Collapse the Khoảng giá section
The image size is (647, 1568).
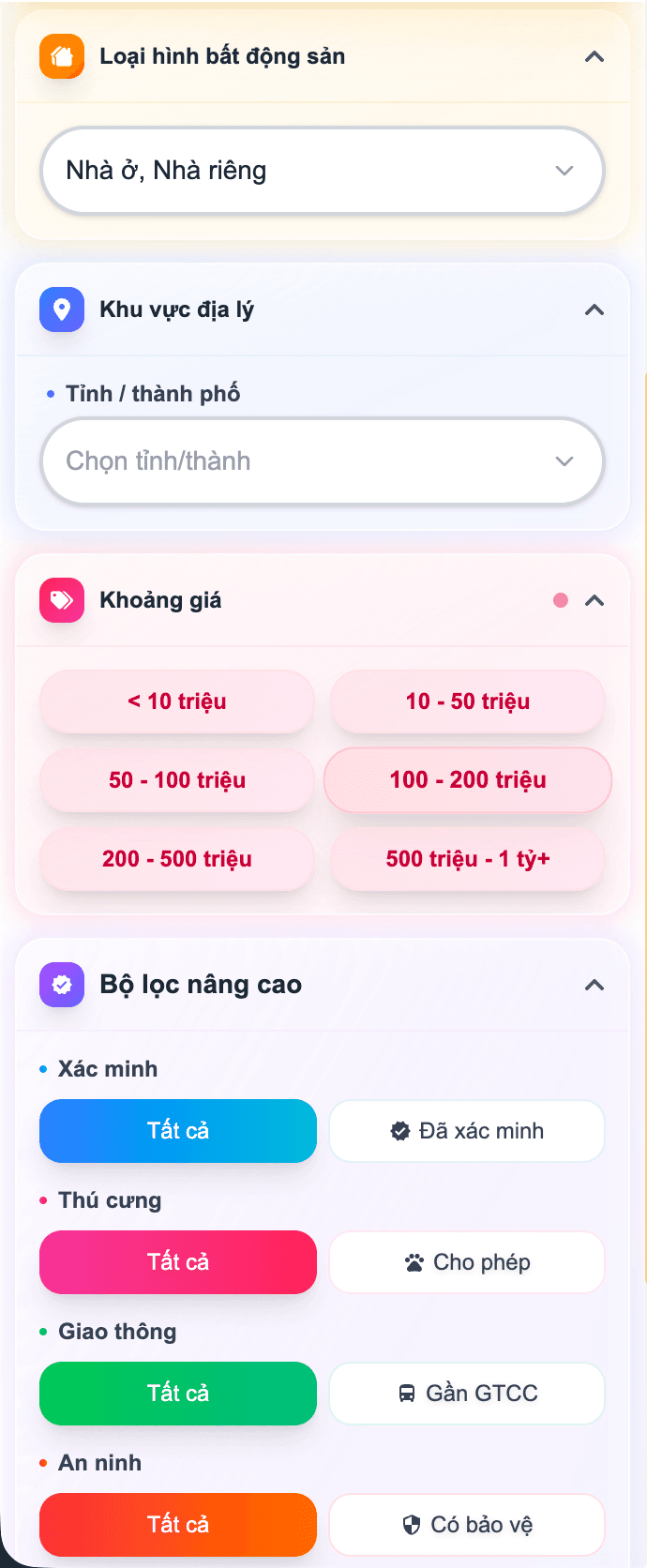pos(594,601)
